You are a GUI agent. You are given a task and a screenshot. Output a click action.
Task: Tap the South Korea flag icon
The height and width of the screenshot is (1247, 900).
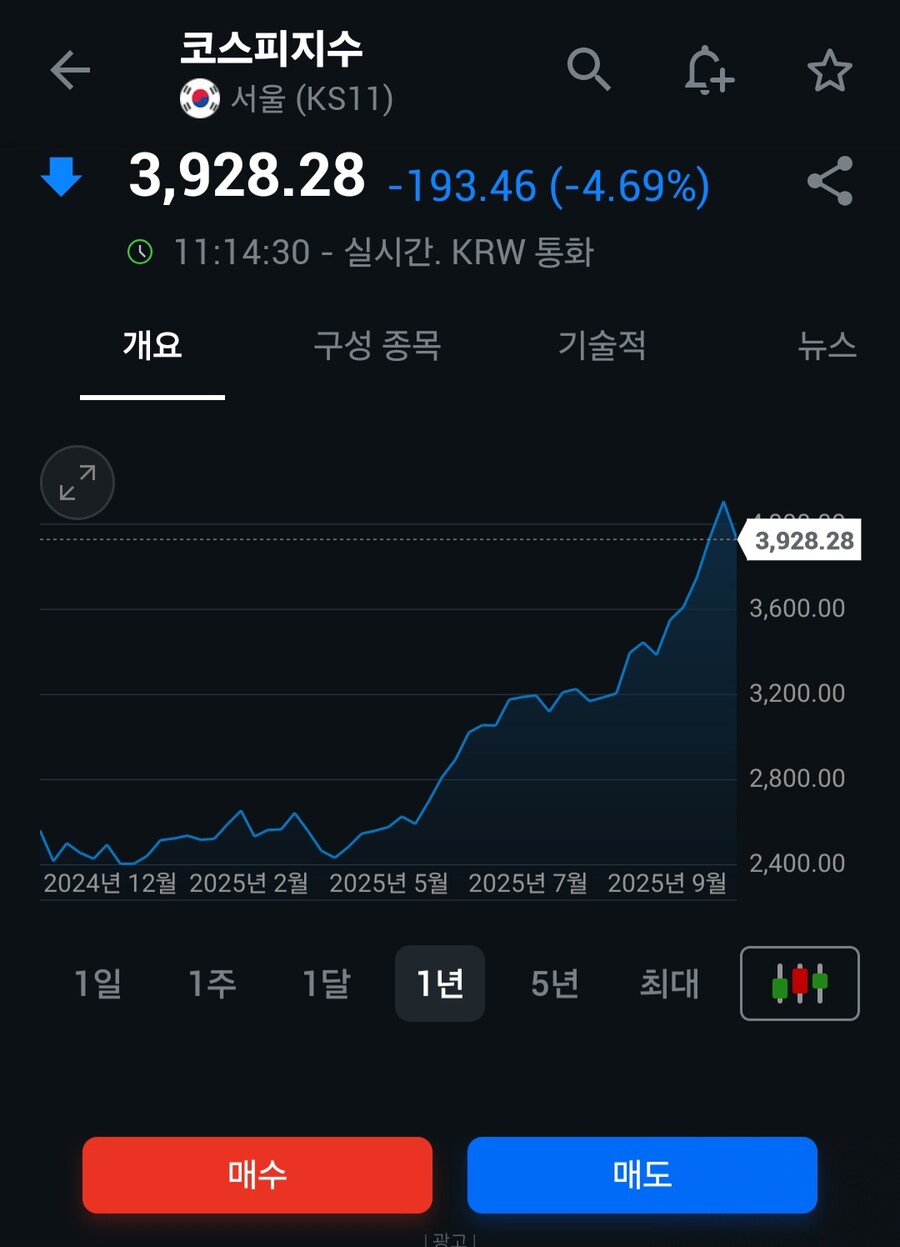click(x=200, y=99)
